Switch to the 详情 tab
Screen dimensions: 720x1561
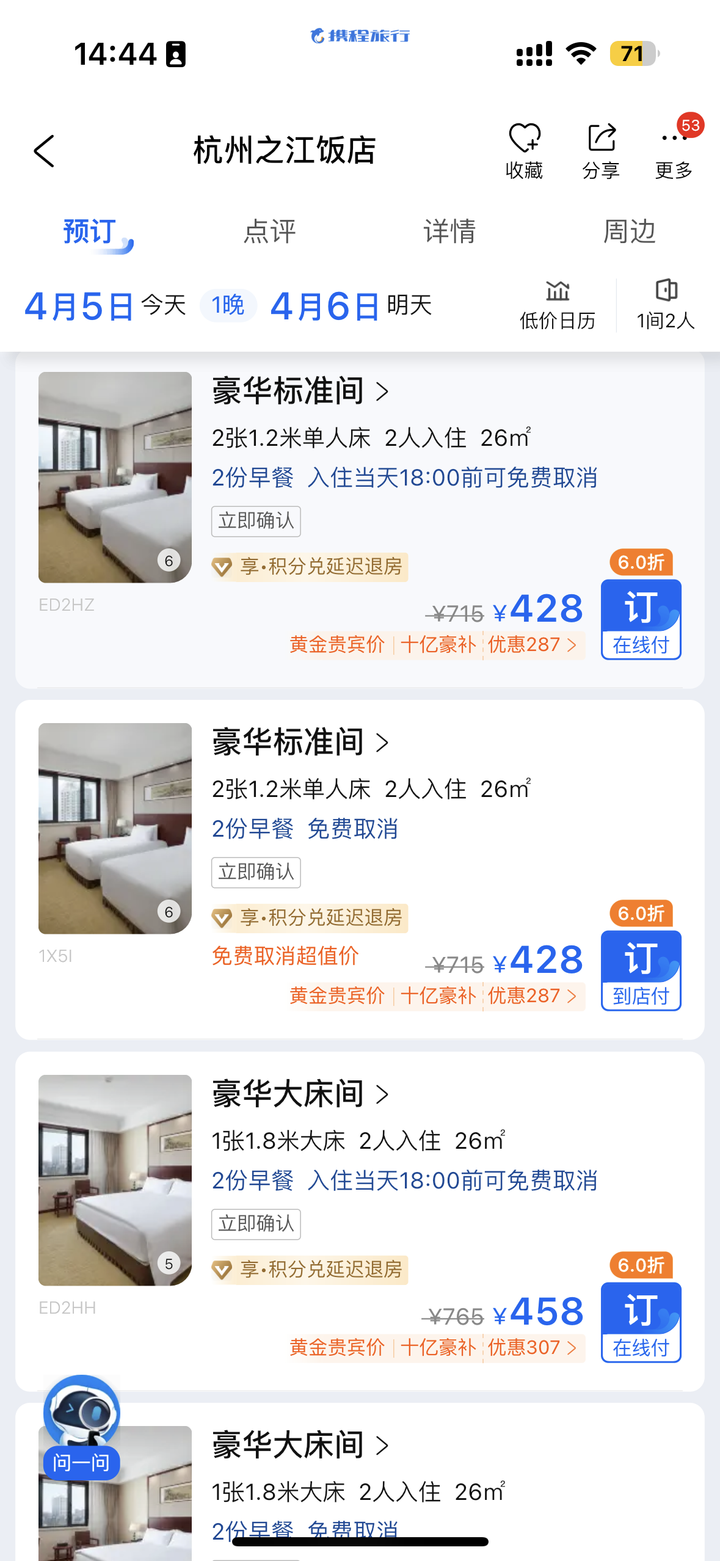point(449,232)
